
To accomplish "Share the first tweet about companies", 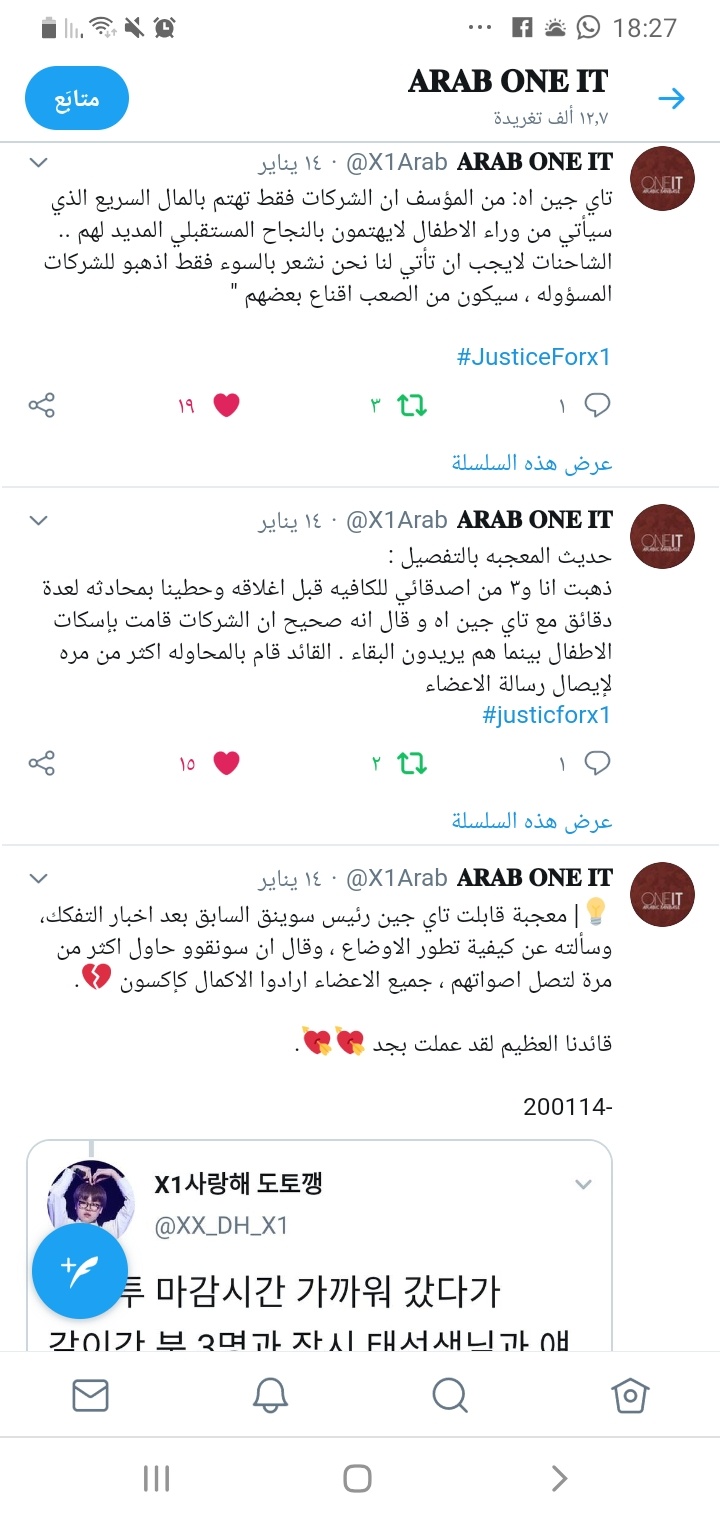I will pyautogui.click(x=42, y=406).
